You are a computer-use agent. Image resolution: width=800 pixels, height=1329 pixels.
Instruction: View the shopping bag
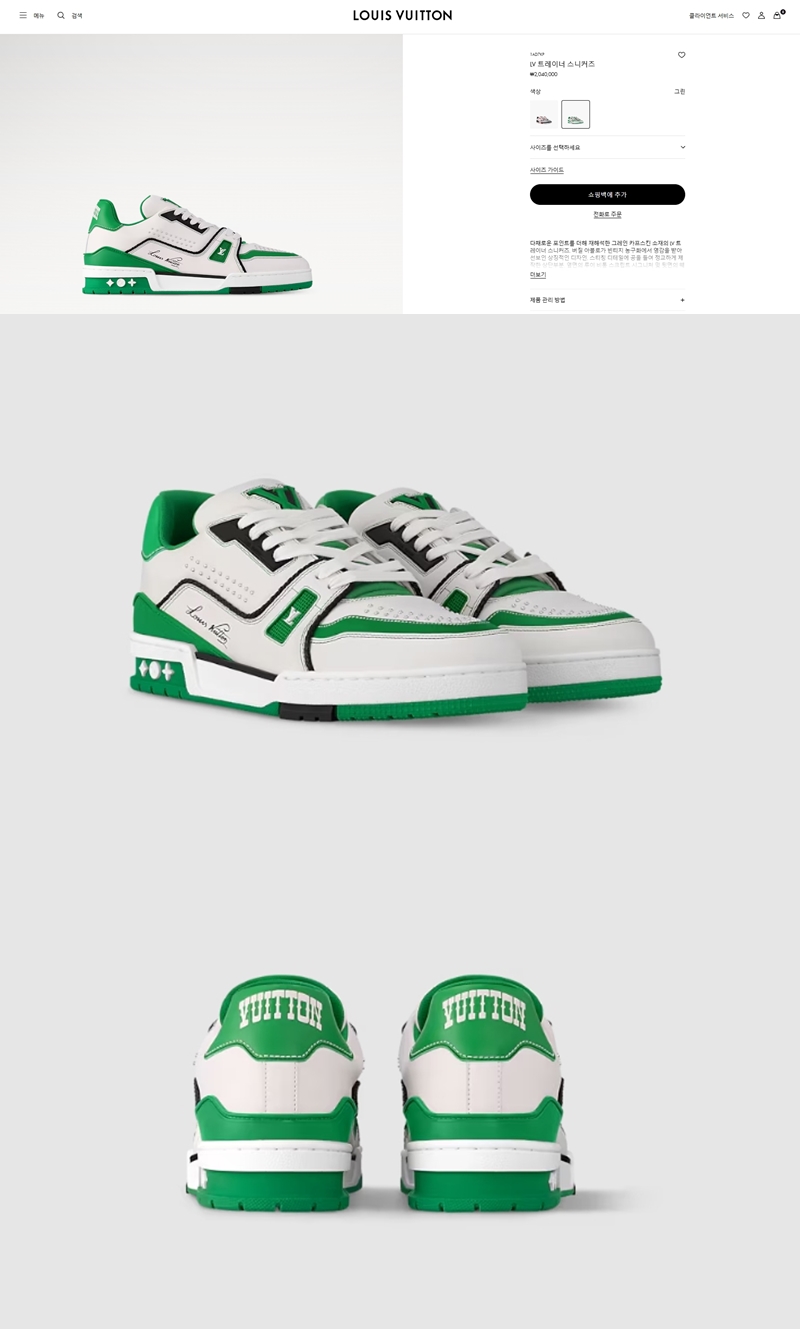point(777,16)
